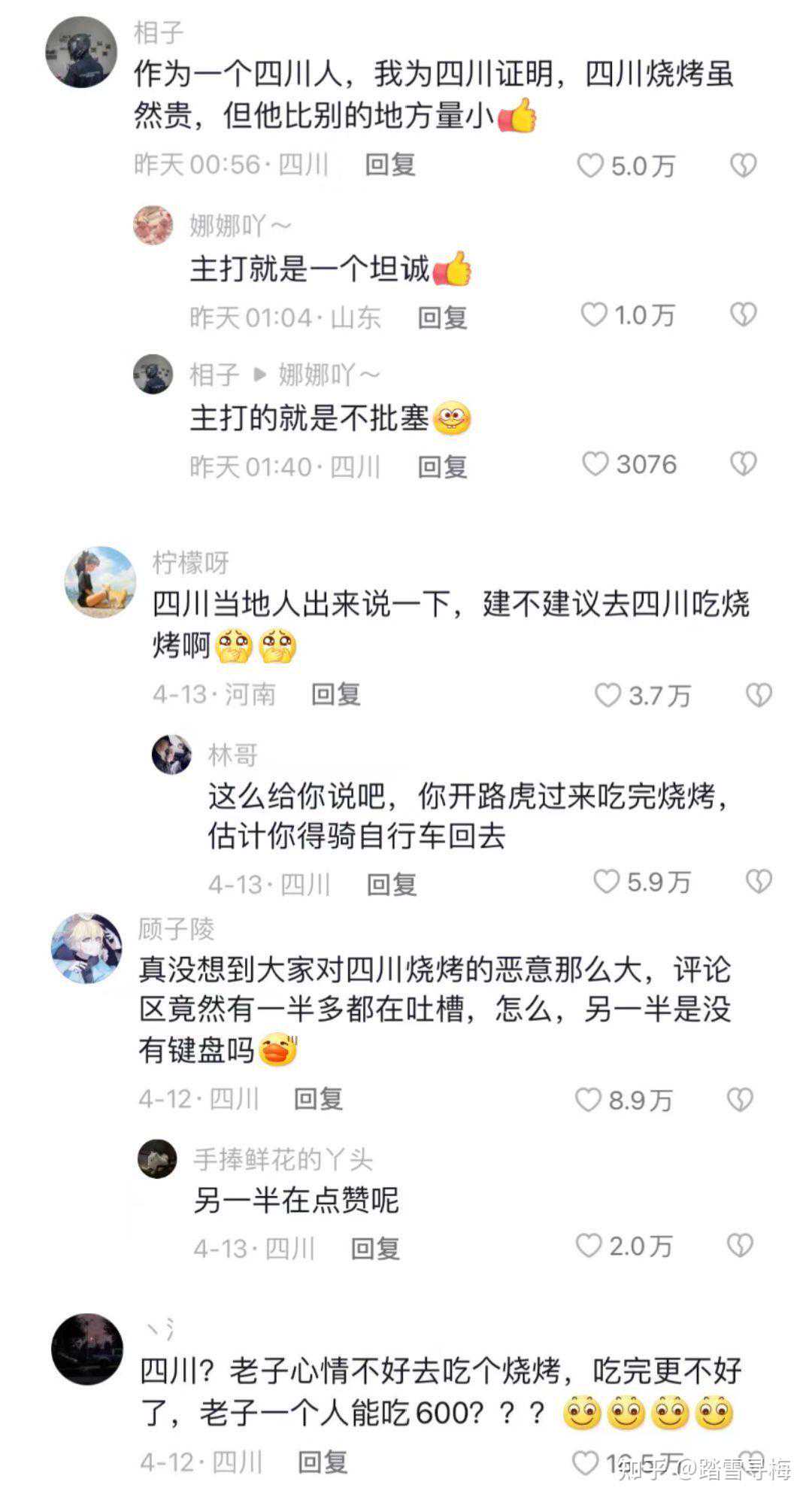Like 手捧鲜花的丫头's reply 另一半在点赞呢

[x=589, y=1246]
